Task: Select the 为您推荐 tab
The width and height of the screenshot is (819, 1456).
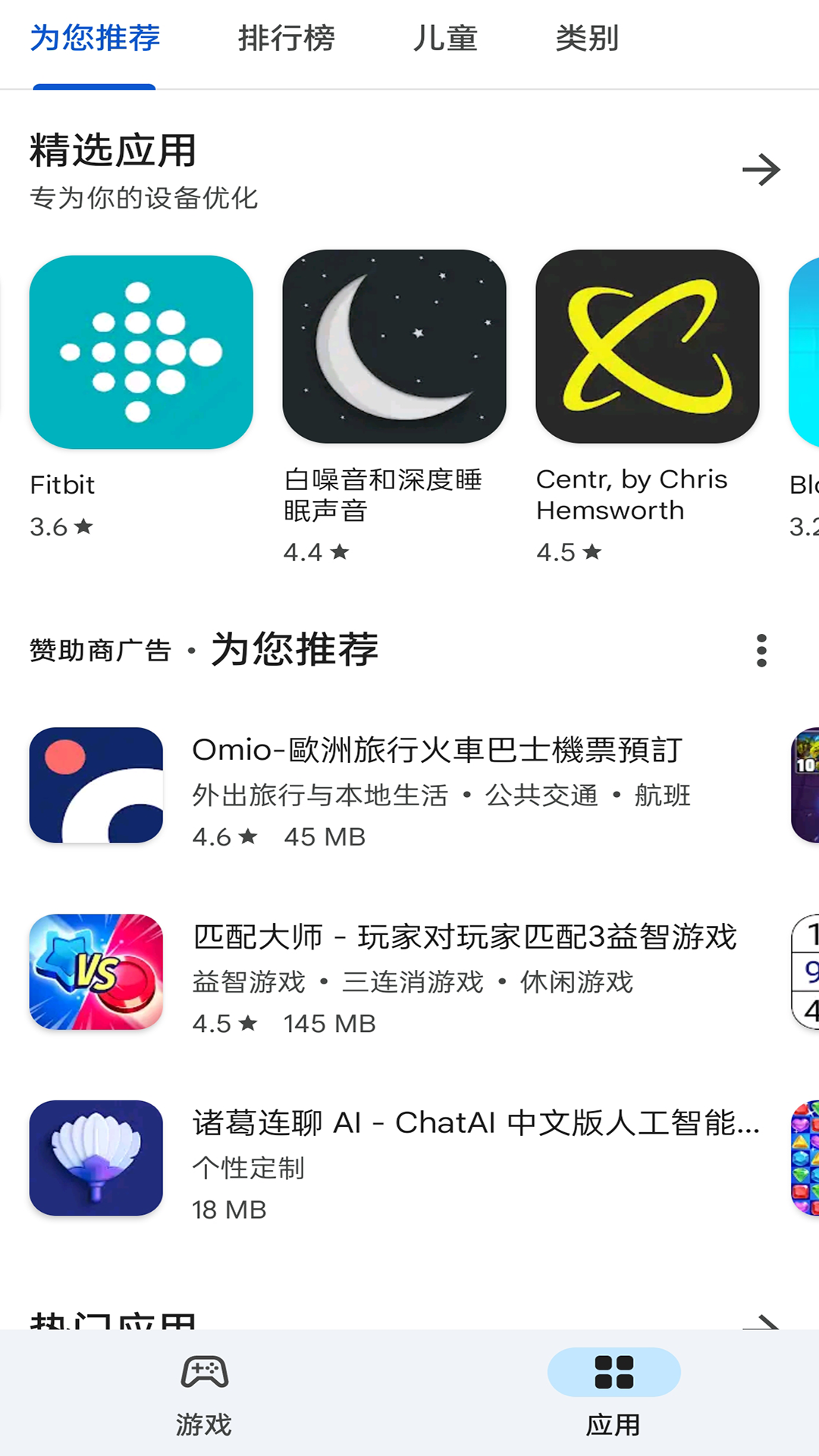Action: coord(93,39)
